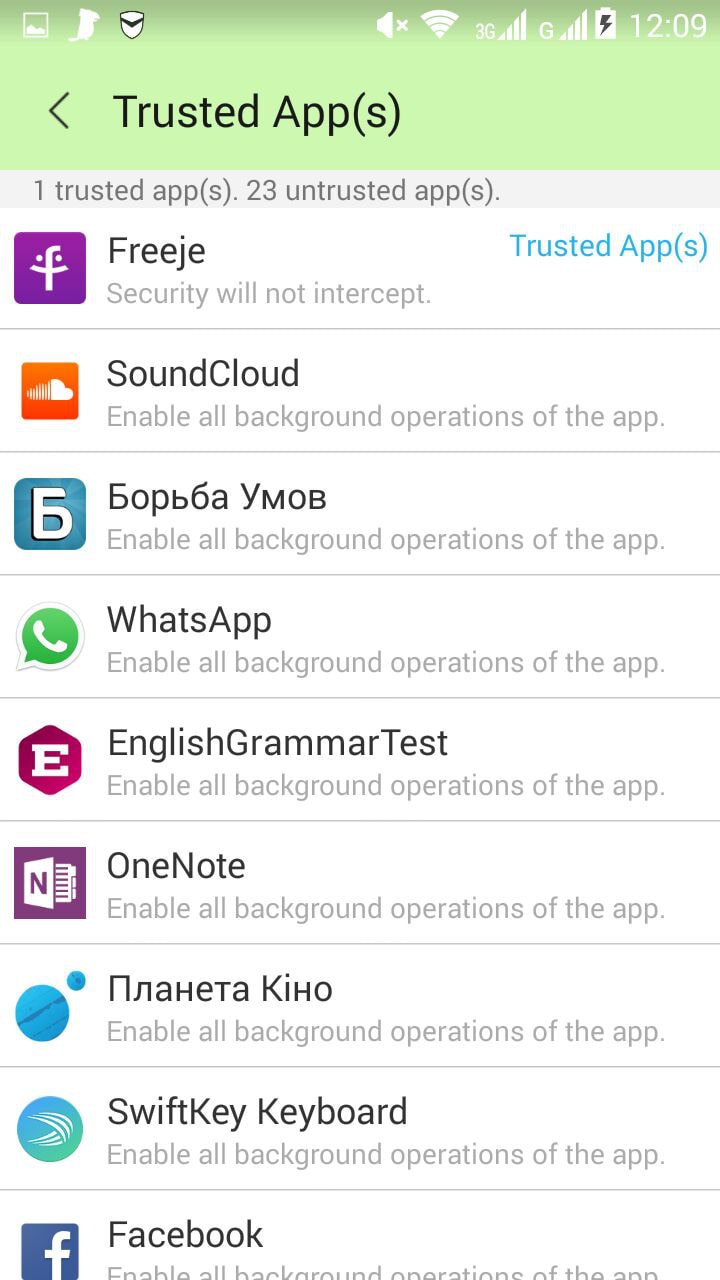Choose the Борьба Умов app row
Image resolution: width=720 pixels, height=1280 pixels.
[x=360, y=514]
